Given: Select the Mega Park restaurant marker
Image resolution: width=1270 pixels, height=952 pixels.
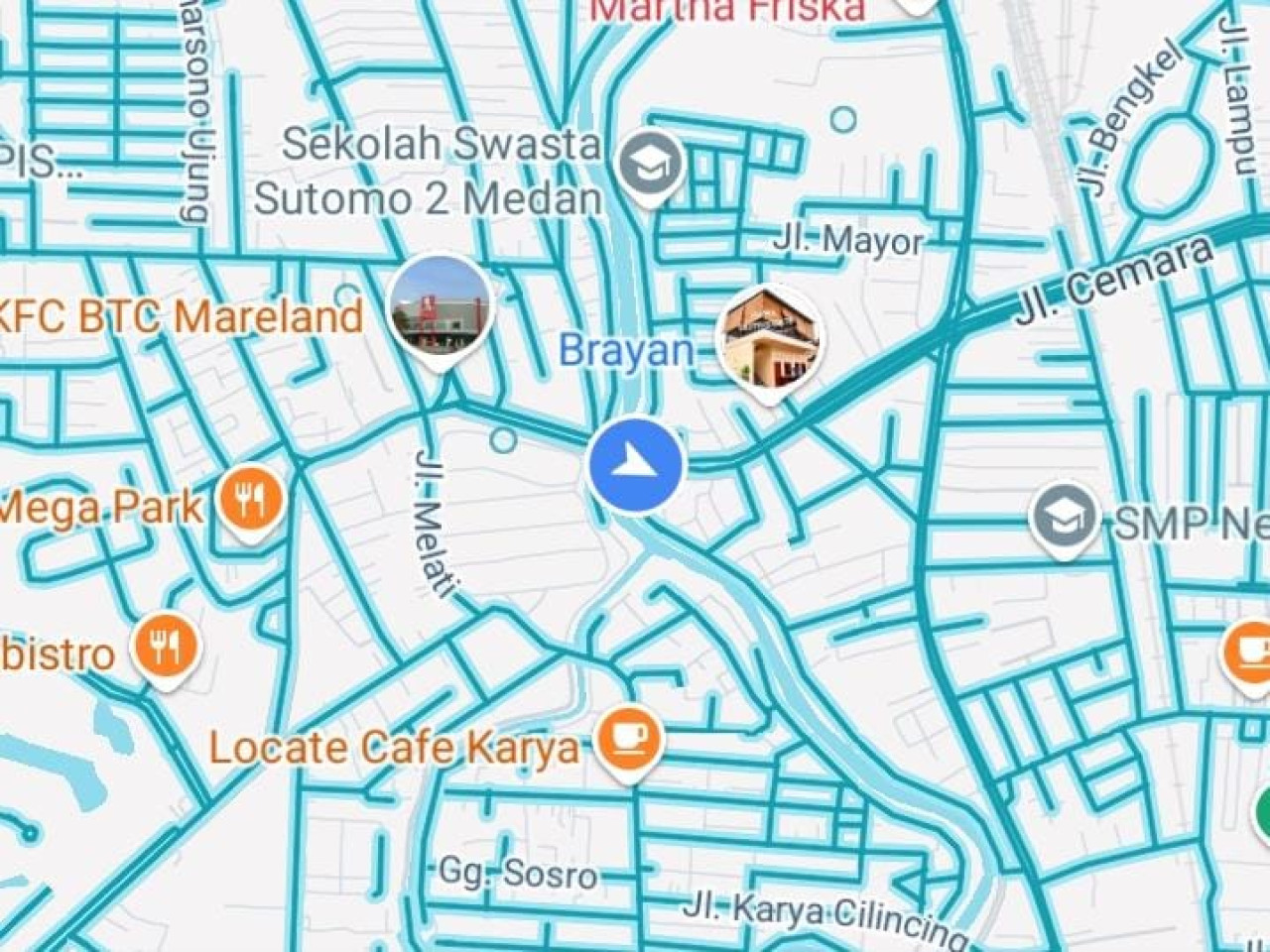Looking at the screenshot, I should (251, 500).
